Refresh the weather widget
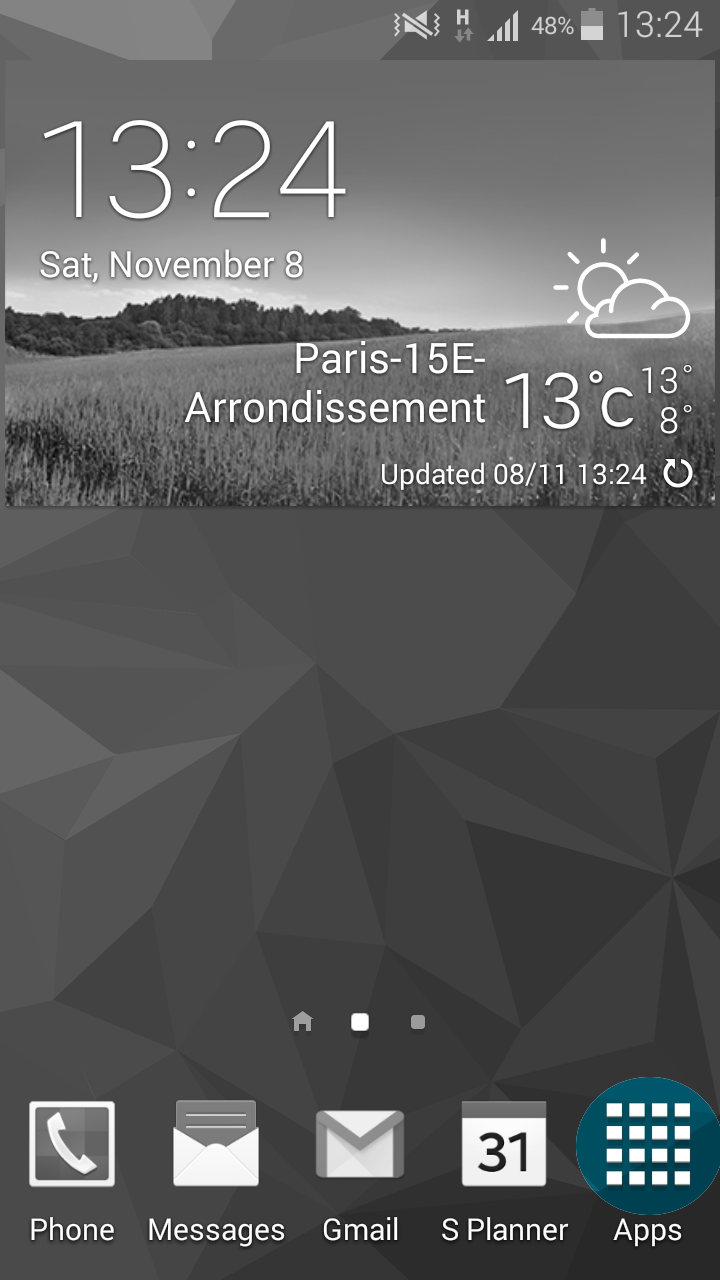720x1280 pixels. [678, 473]
